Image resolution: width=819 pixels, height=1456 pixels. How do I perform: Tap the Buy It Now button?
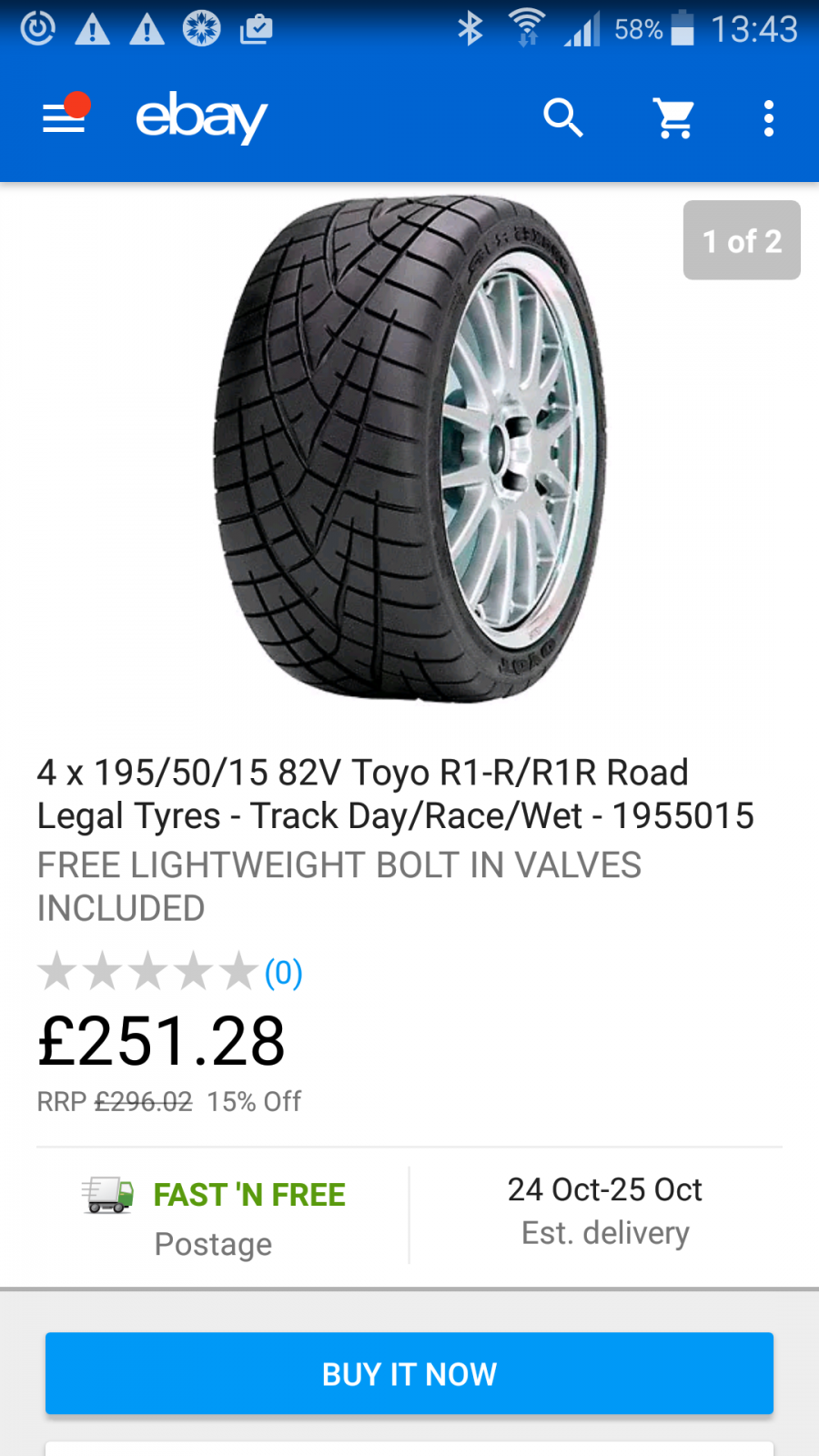pos(409,1373)
